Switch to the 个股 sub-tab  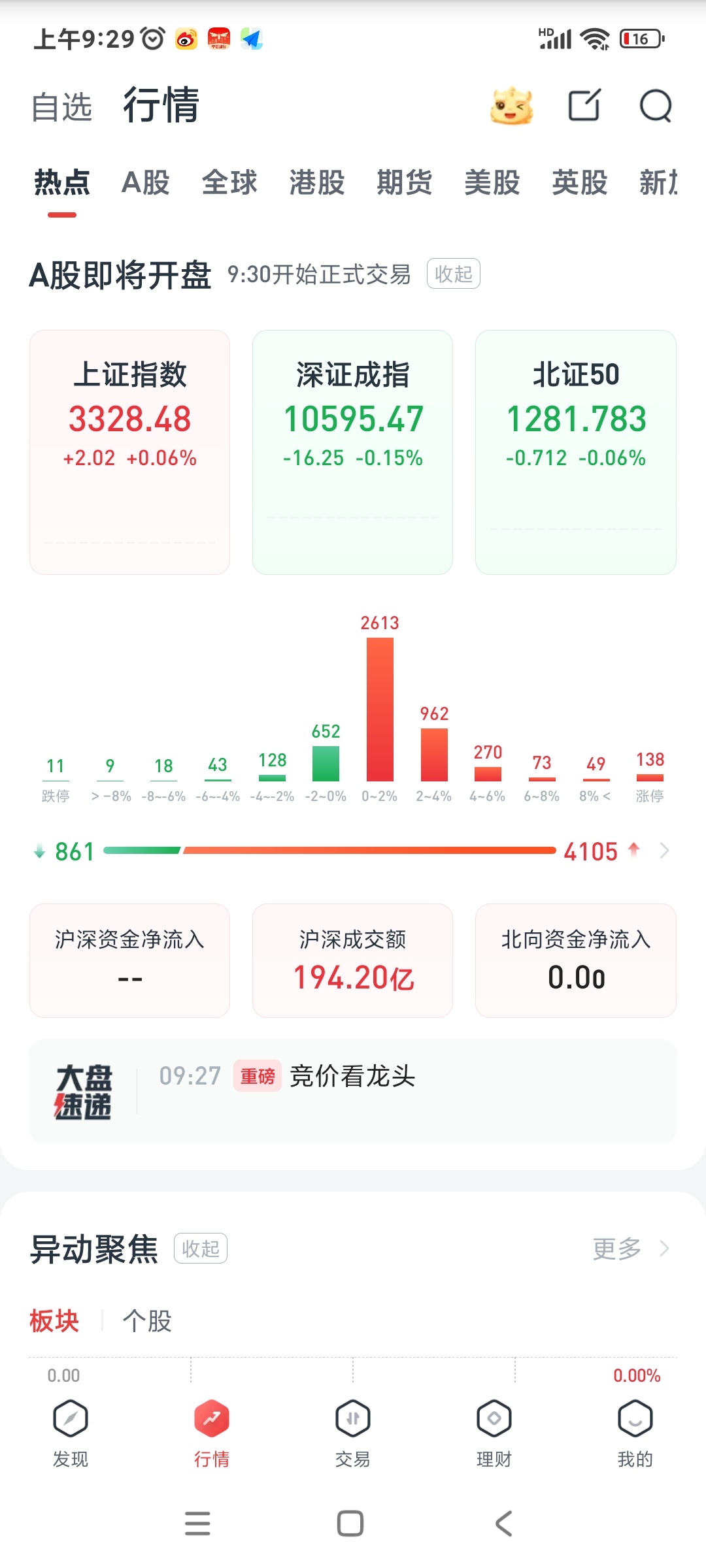coord(147,1321)
